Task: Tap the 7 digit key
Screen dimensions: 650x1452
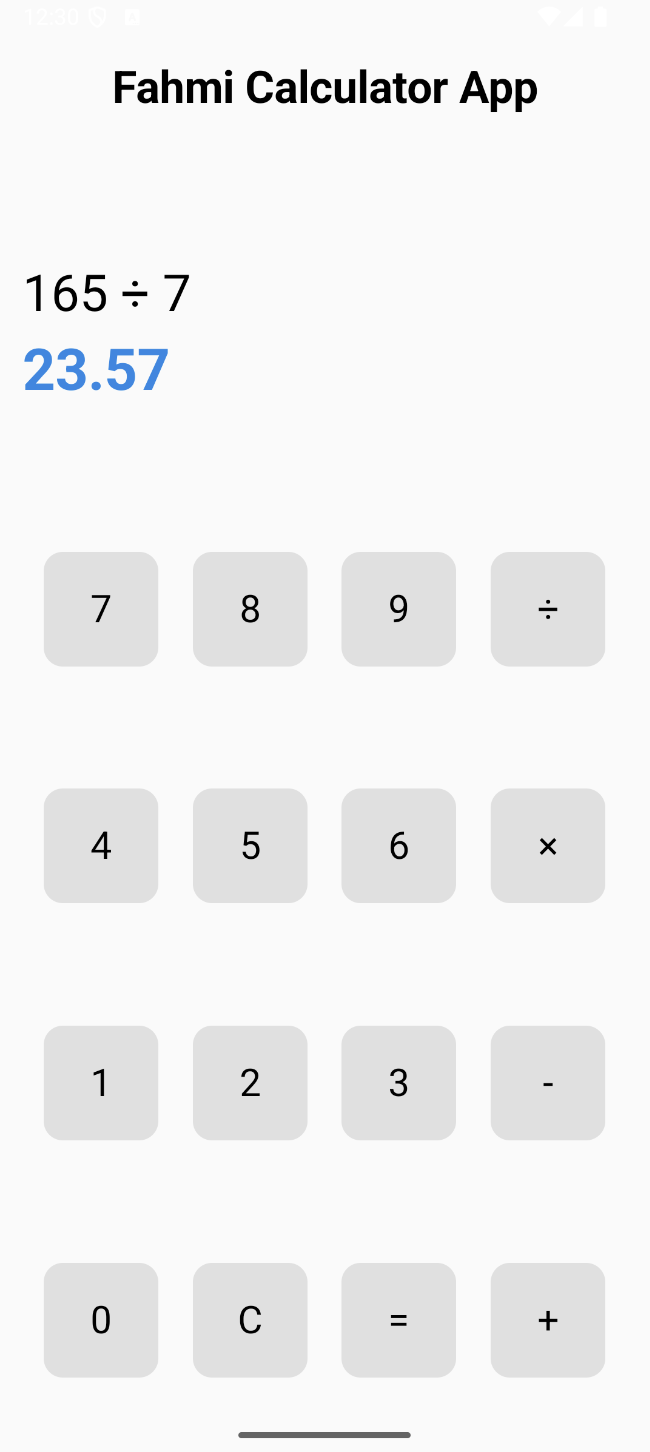Action: click(x=101, y=609)
